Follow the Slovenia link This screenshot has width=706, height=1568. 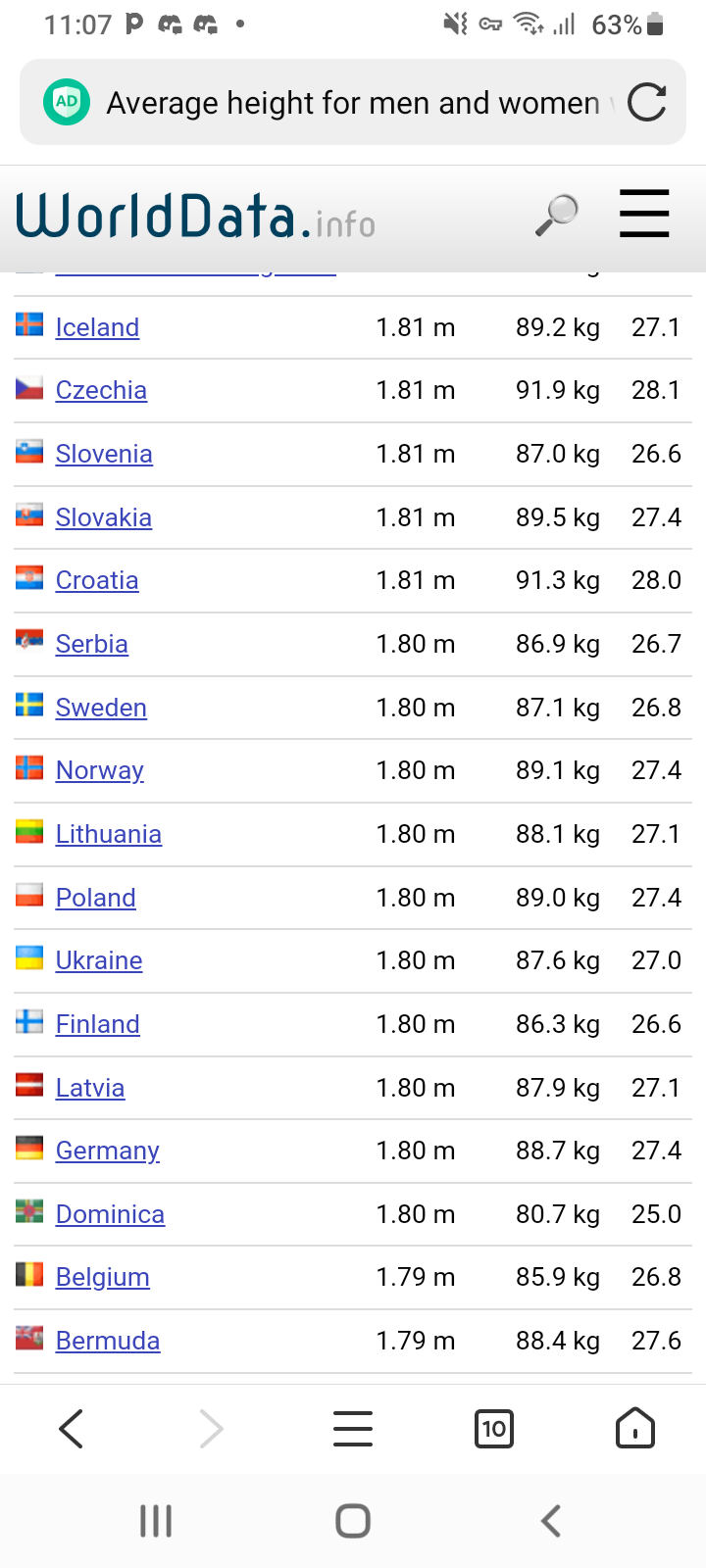pyautogui.click(x=104, y=454)
